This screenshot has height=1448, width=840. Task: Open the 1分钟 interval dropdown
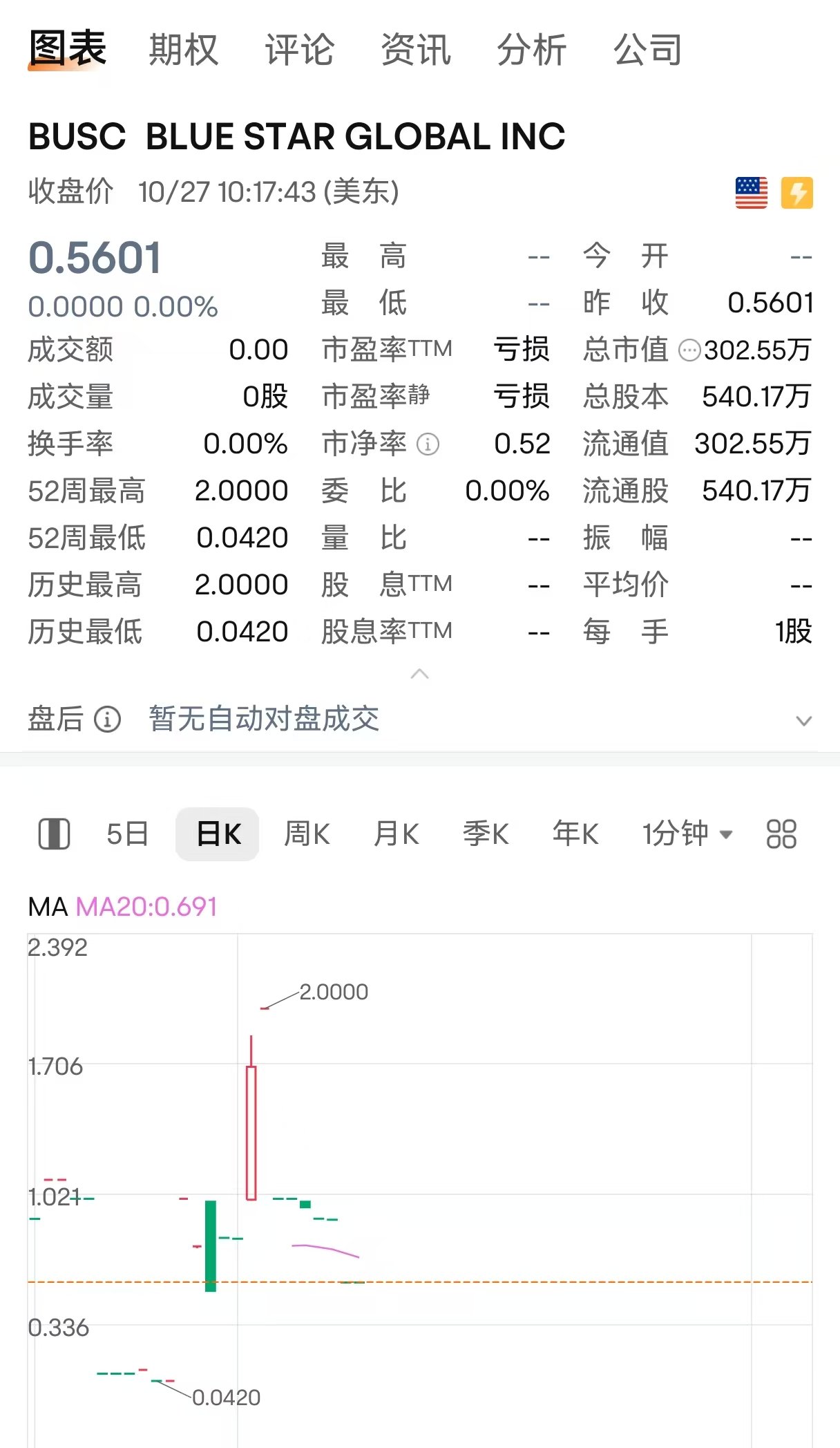687,834
